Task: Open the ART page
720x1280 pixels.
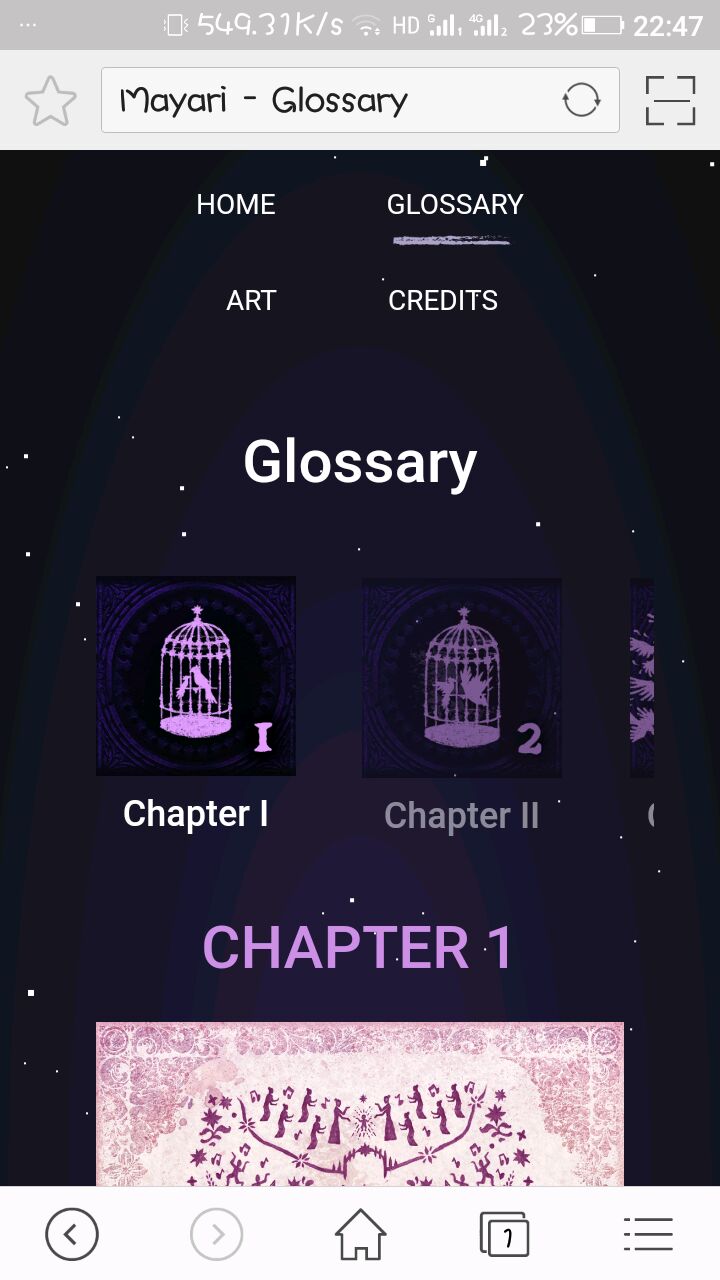Action: tap(251, 301)
